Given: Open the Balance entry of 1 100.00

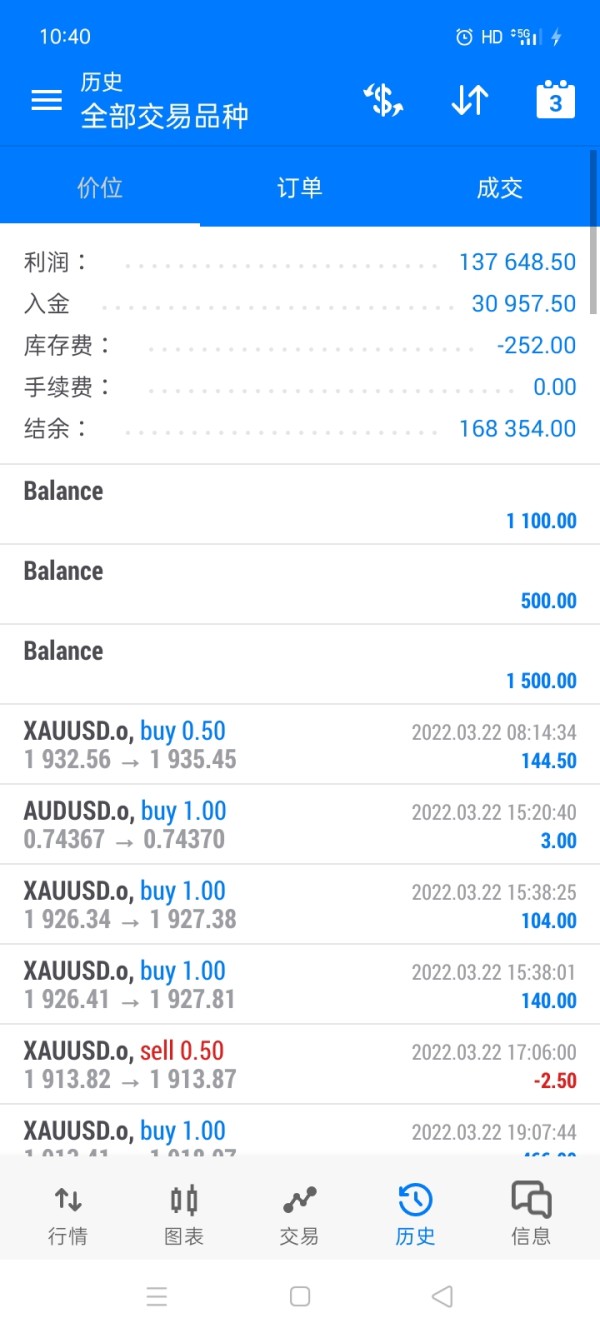Looking at the screenshot, I should [299, 505].
